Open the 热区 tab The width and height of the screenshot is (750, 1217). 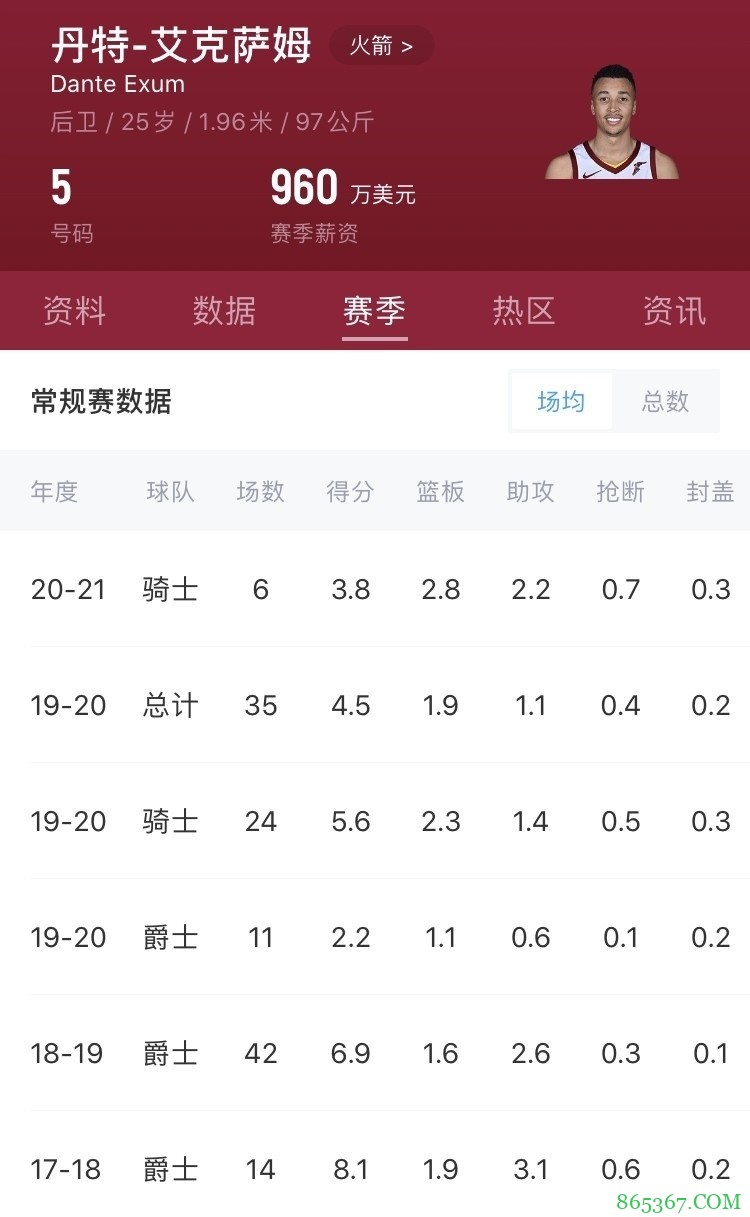click(524, 311)
